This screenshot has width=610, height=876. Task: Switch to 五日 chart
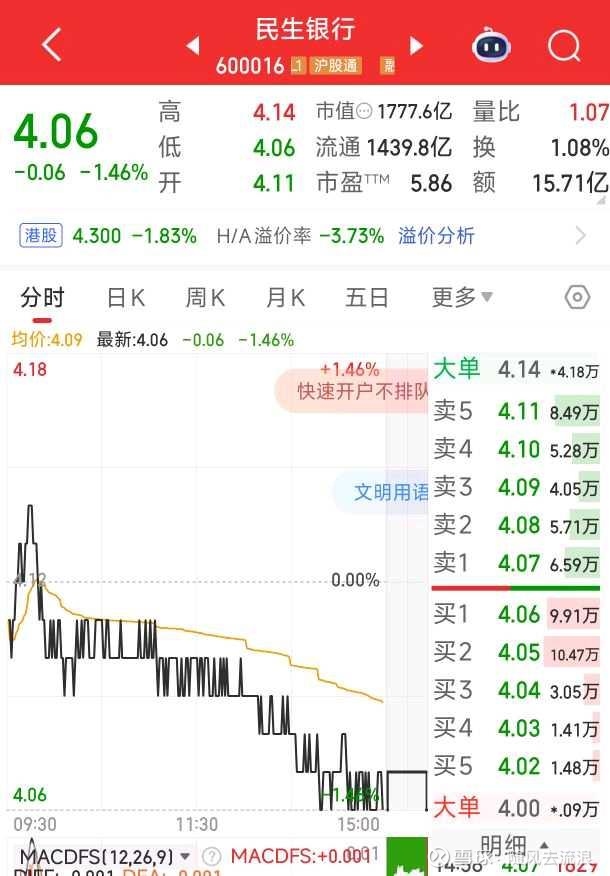pyautogui.click(x=366, y=297)
